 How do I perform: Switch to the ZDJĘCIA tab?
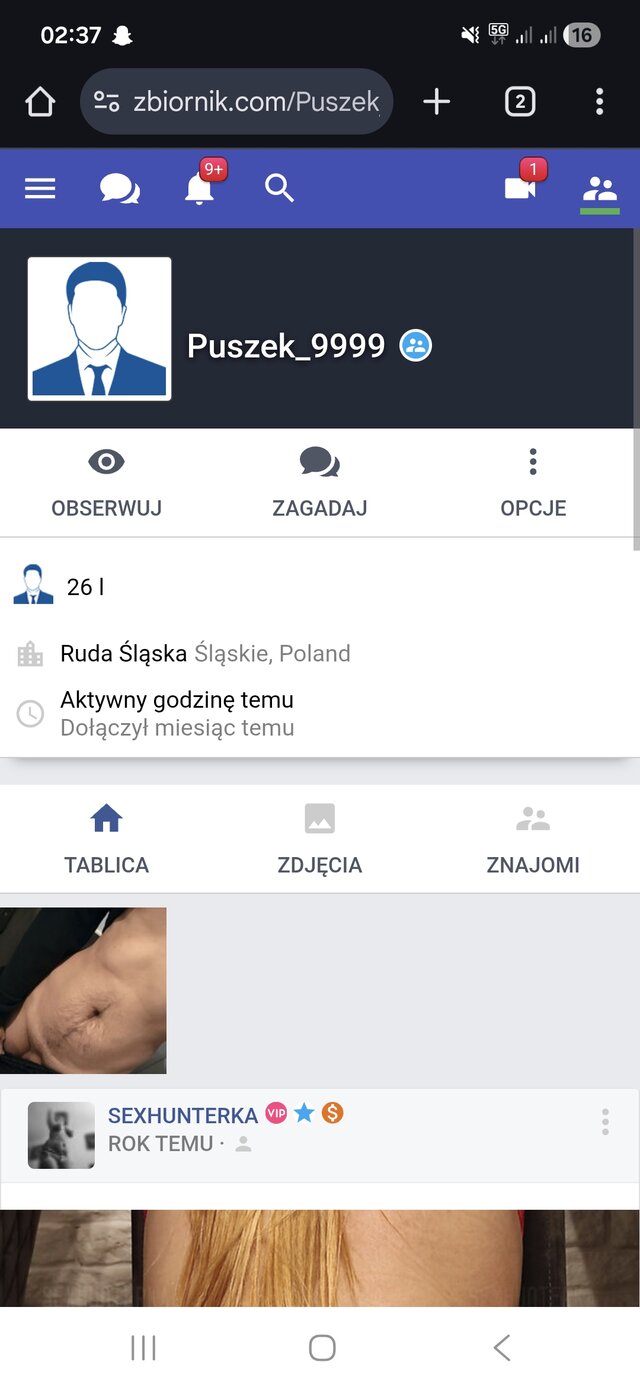[320, 839]
